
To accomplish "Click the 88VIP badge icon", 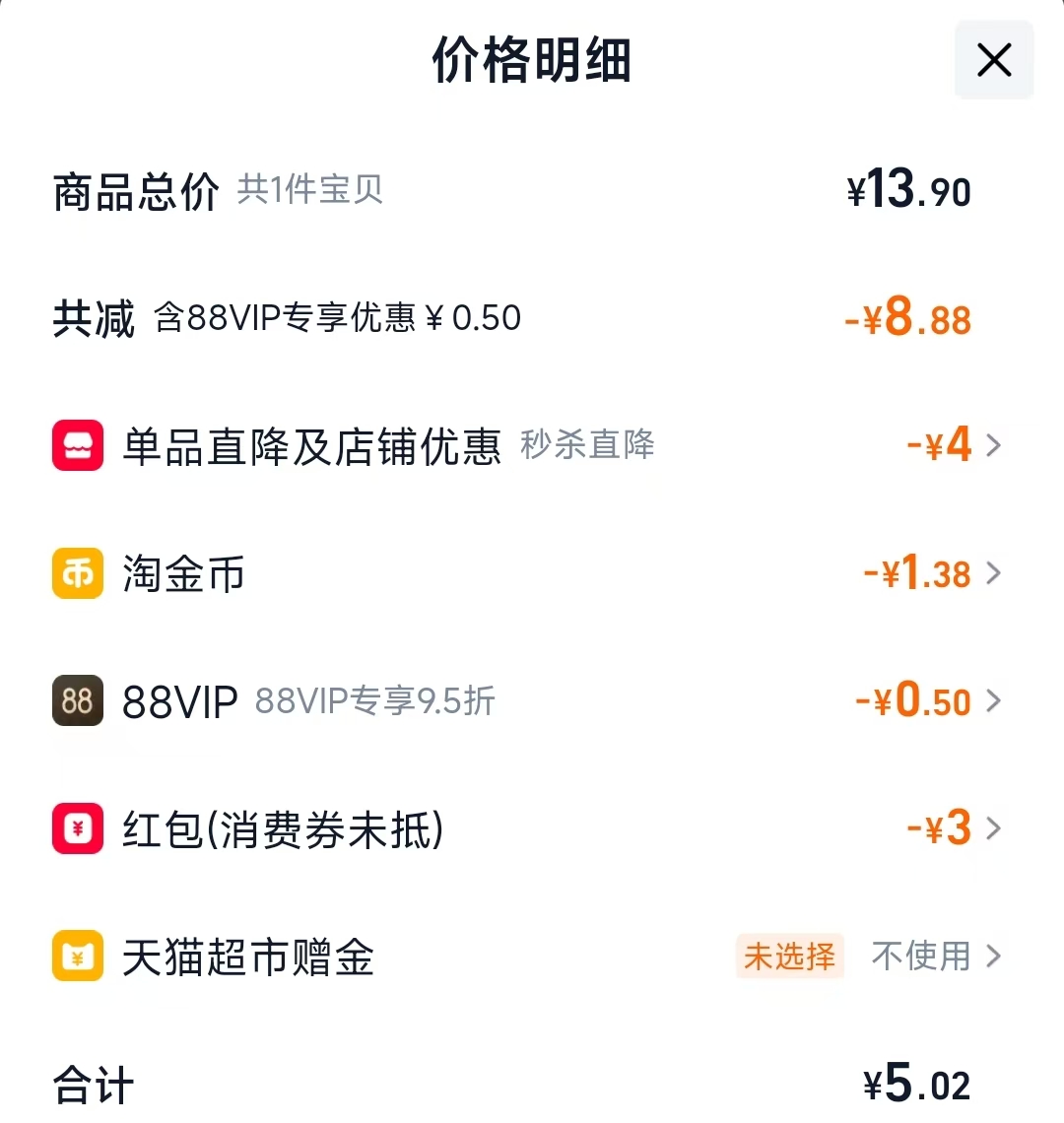I will [77, 701].
